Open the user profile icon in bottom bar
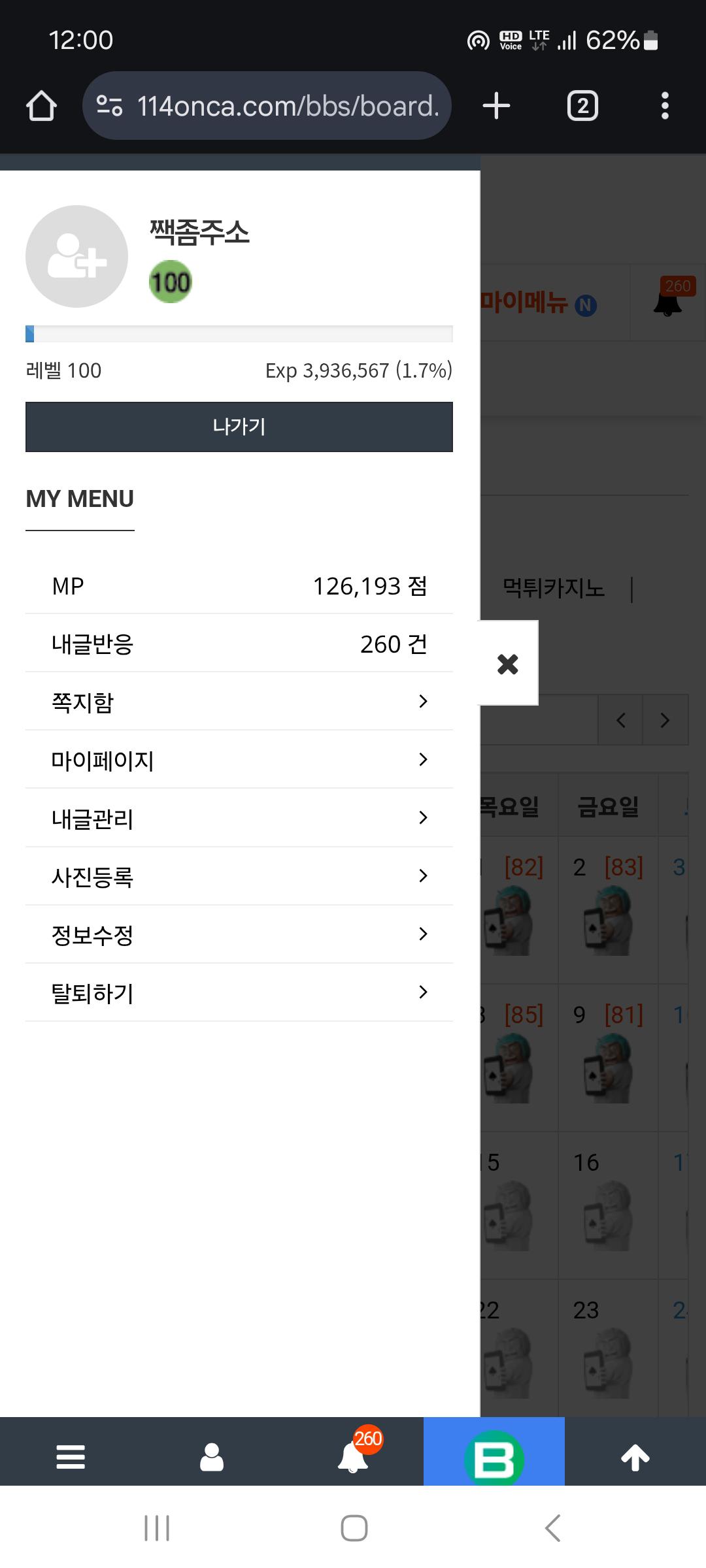Image resolution: width=706 pixels, height=1568 pixels. pyautogui.click(x=212, y=1456)
